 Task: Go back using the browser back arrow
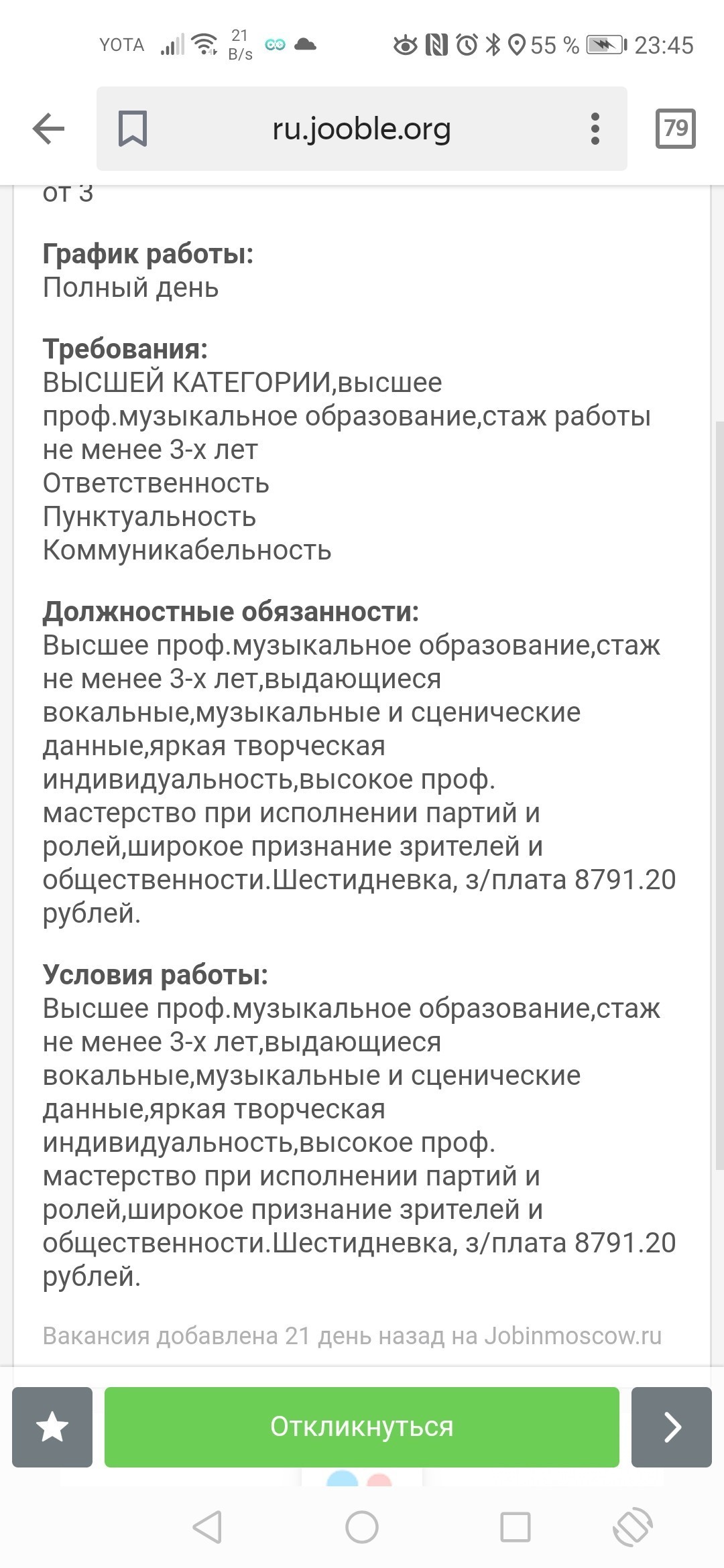(x=48, y=129)
